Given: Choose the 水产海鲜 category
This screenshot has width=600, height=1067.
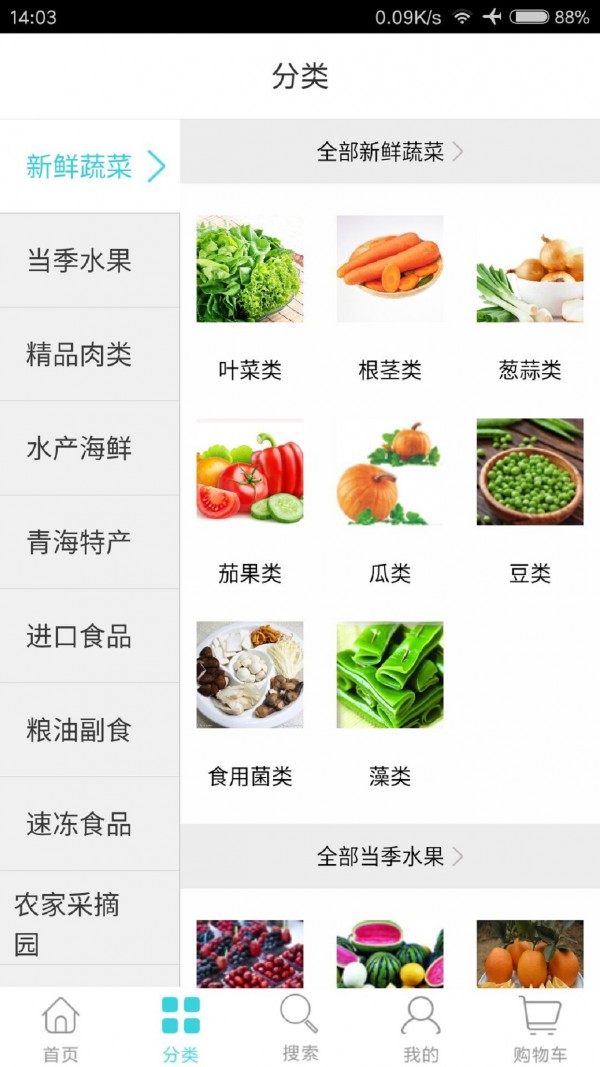Looking at the screenshot, I should pyautogui.click(x=80, y=448).
